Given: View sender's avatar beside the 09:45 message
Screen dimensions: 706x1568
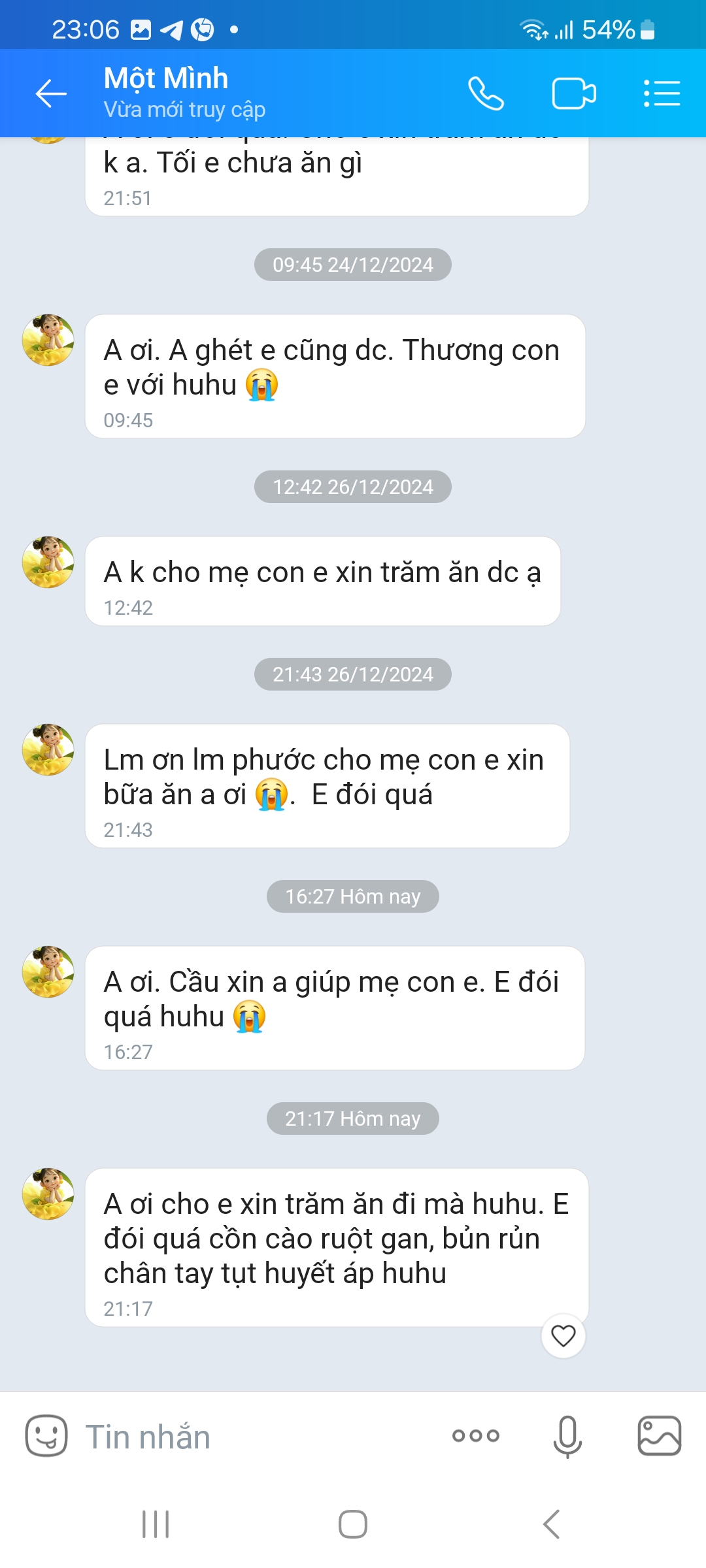Looking at the screenshot, I should [x=48, y=340].
